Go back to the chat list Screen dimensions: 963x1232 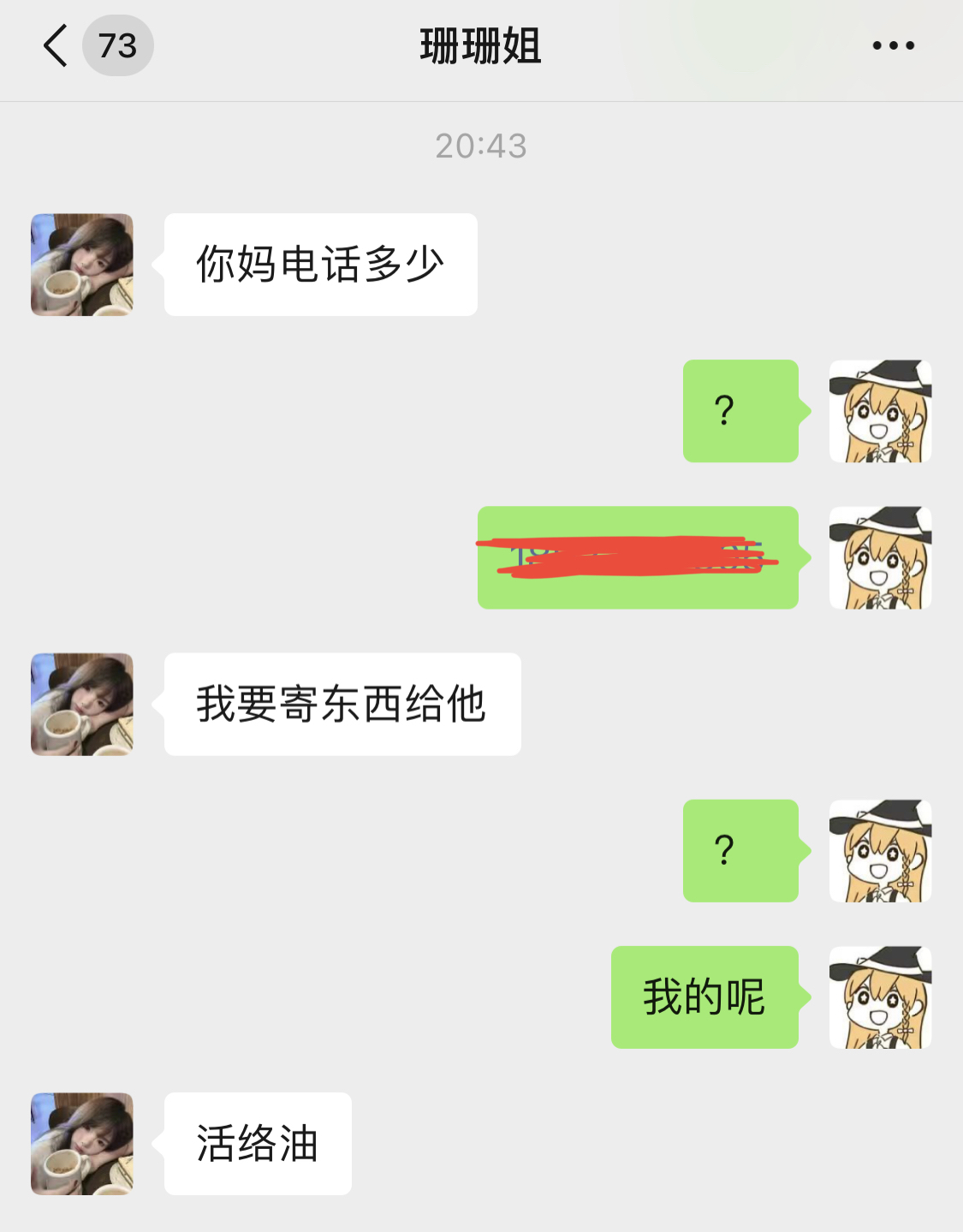click(x=56, y=45)
